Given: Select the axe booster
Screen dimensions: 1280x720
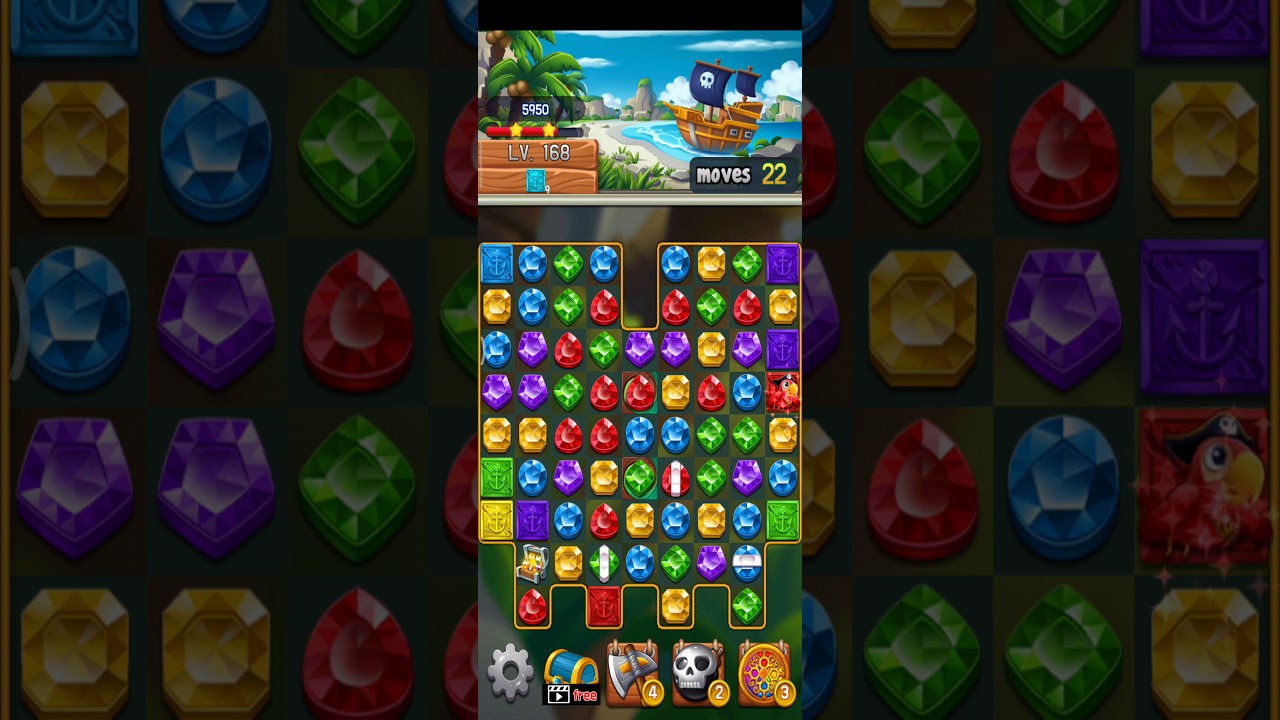Looking at the screenshot, I should click(633, 673).
